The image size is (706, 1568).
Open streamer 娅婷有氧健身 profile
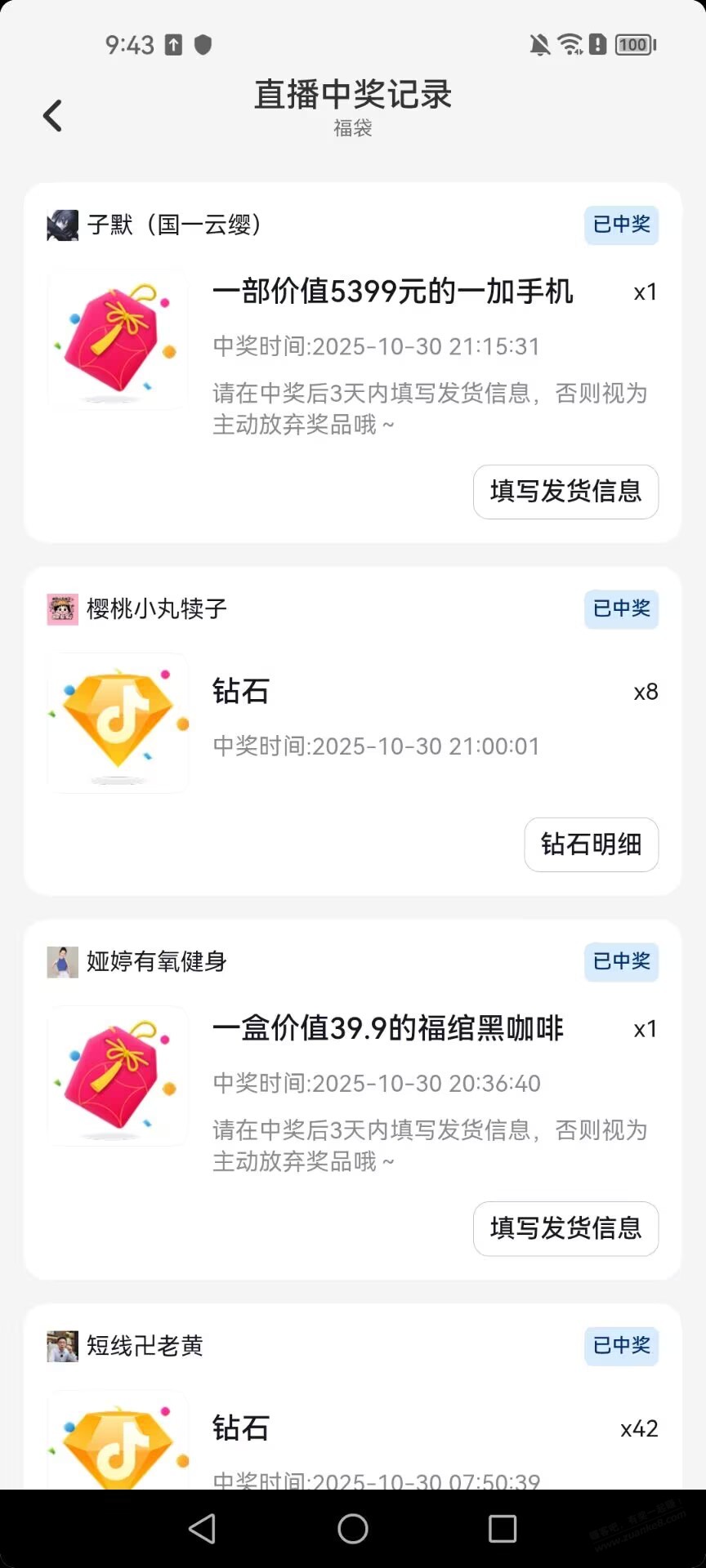pos(137,962)
